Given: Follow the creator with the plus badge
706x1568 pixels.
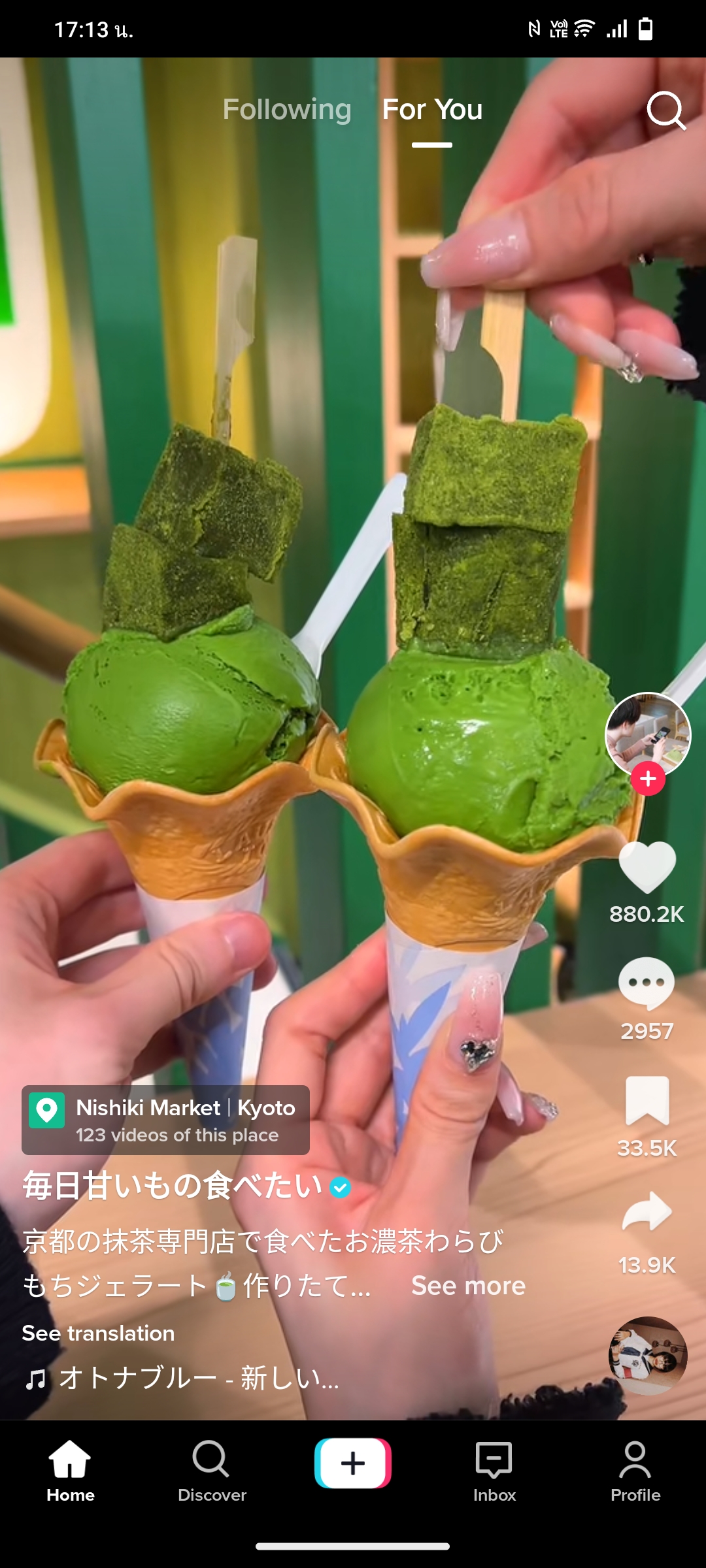Looking at the screenshot, I should 648,779.
